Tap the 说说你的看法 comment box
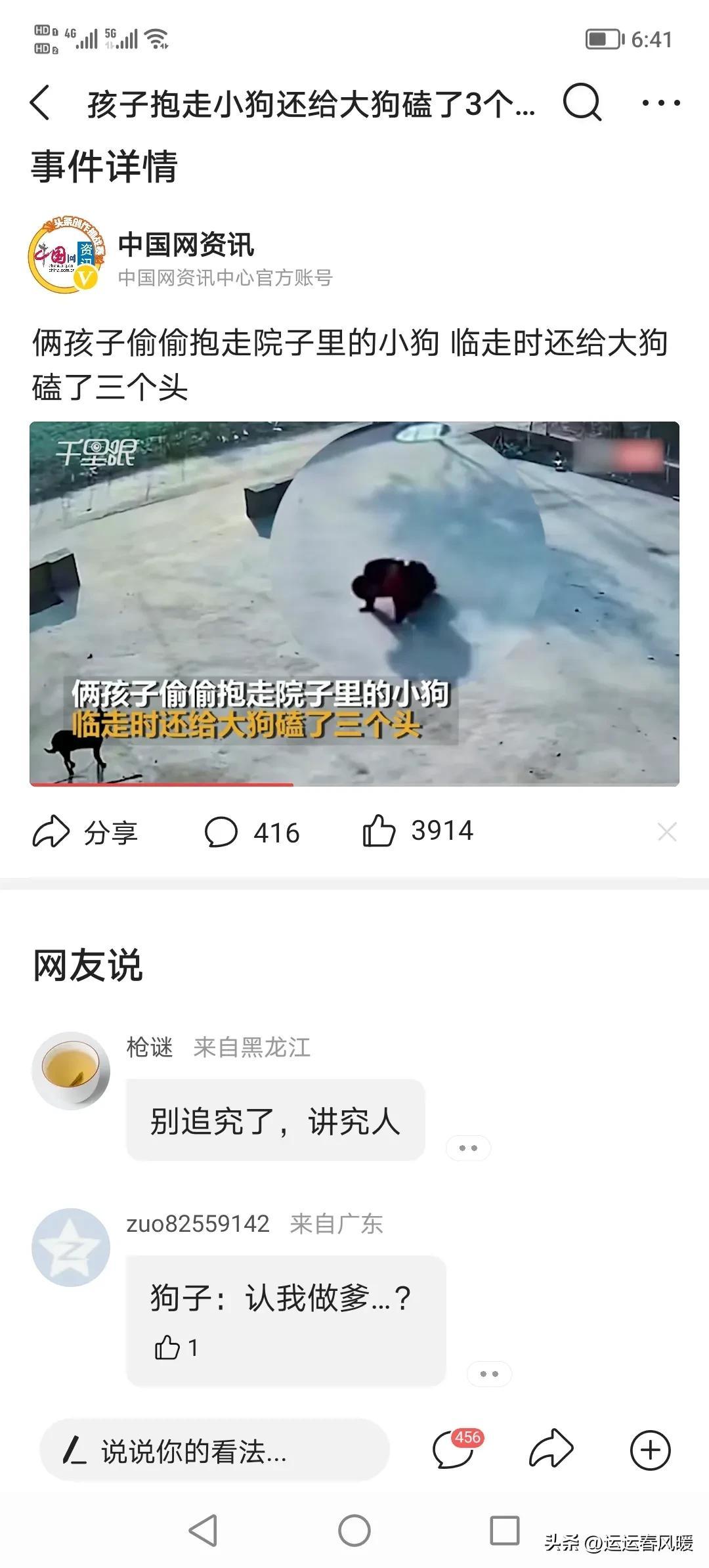 (215, 1452)
